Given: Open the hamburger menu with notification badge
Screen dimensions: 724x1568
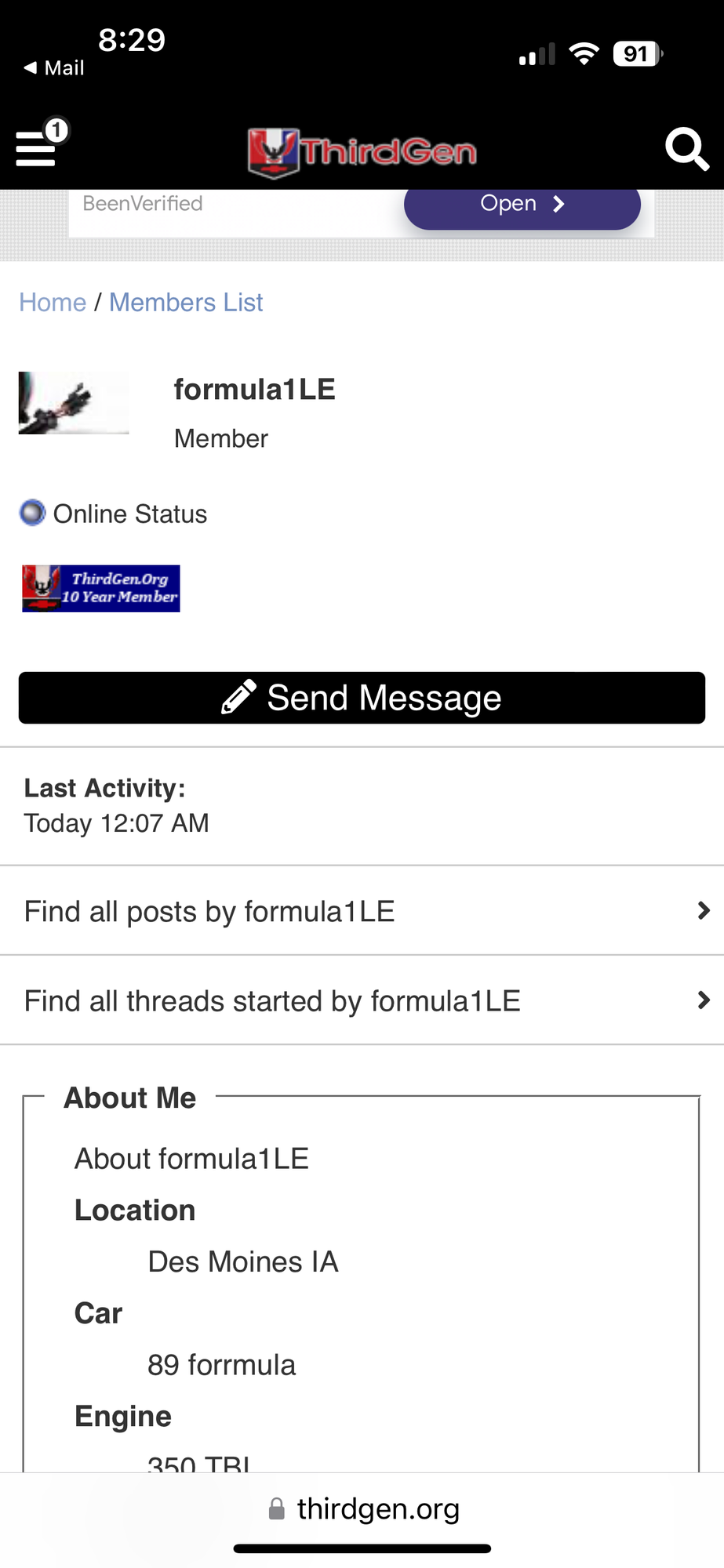Looking at the screenshot, I should [x=41, y=144].
